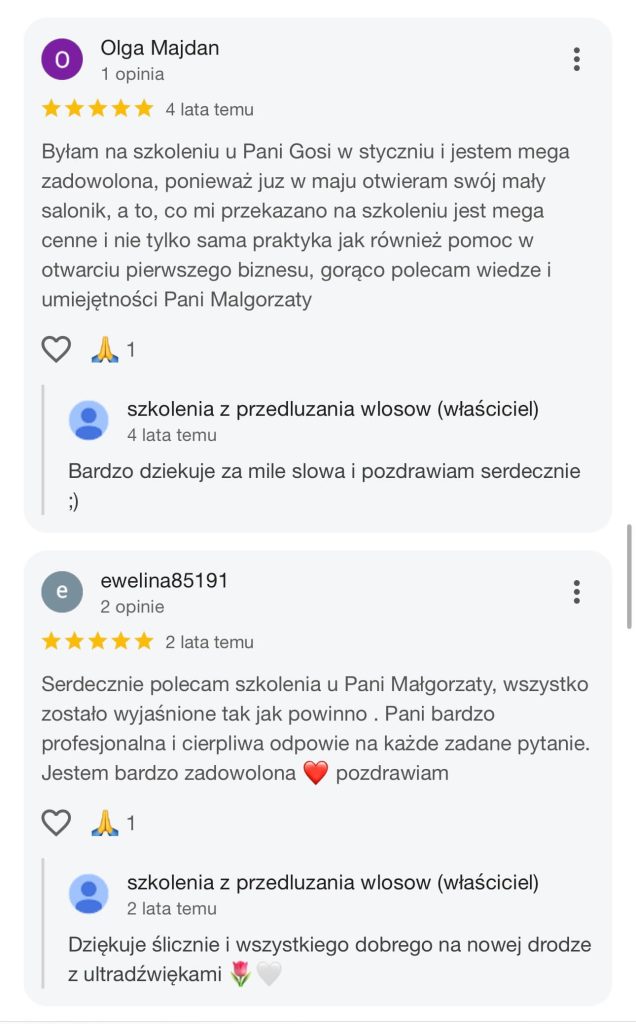Image resolution: width=636 pixels, height=1024 pixels.
Task: Like ewelina85191's review with the heart
Action: click(56, 823)
